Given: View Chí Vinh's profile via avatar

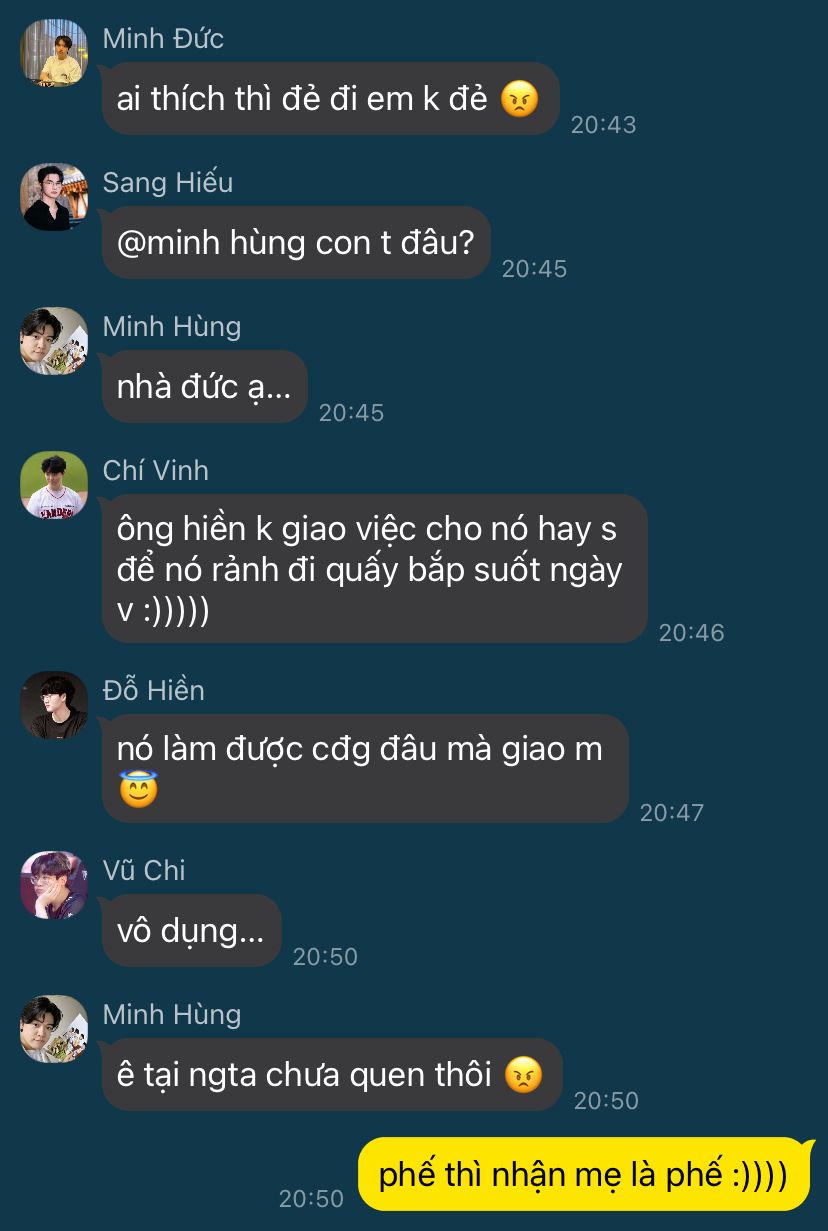Looking at the screenshot, I should click(x=54, y=485).
